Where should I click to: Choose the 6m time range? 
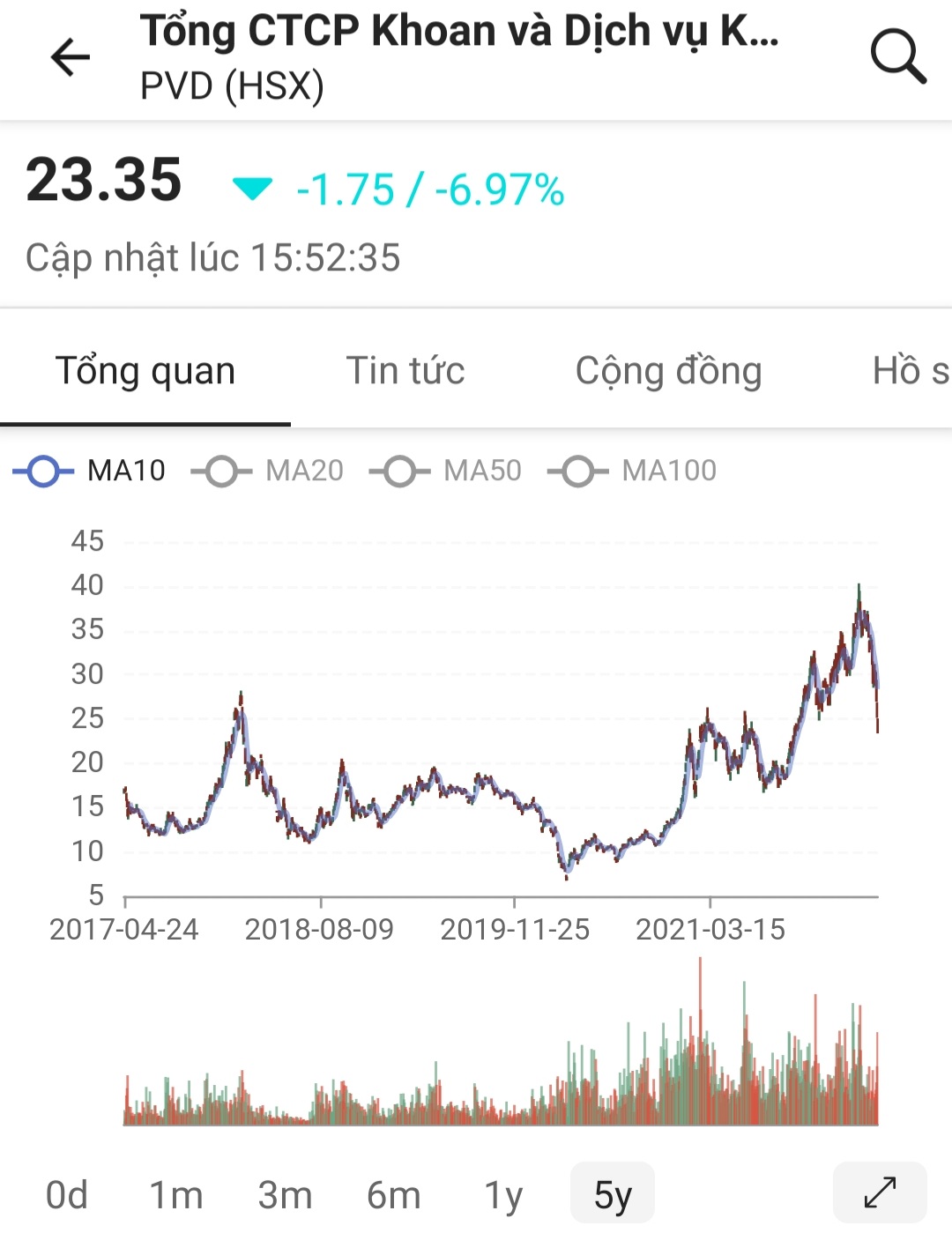pos(393,1195)
